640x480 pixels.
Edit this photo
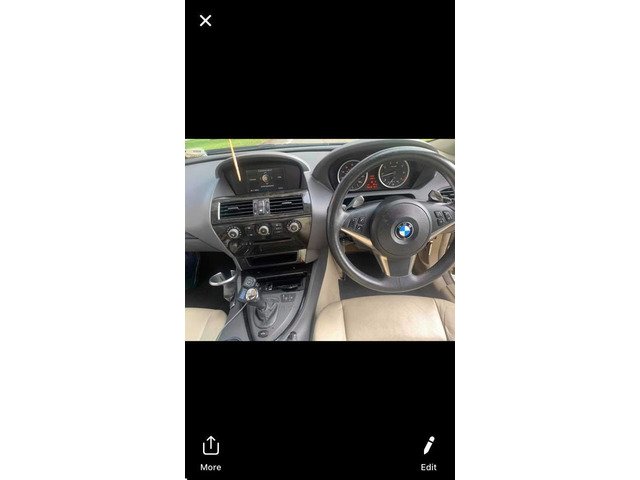point(428,451)
